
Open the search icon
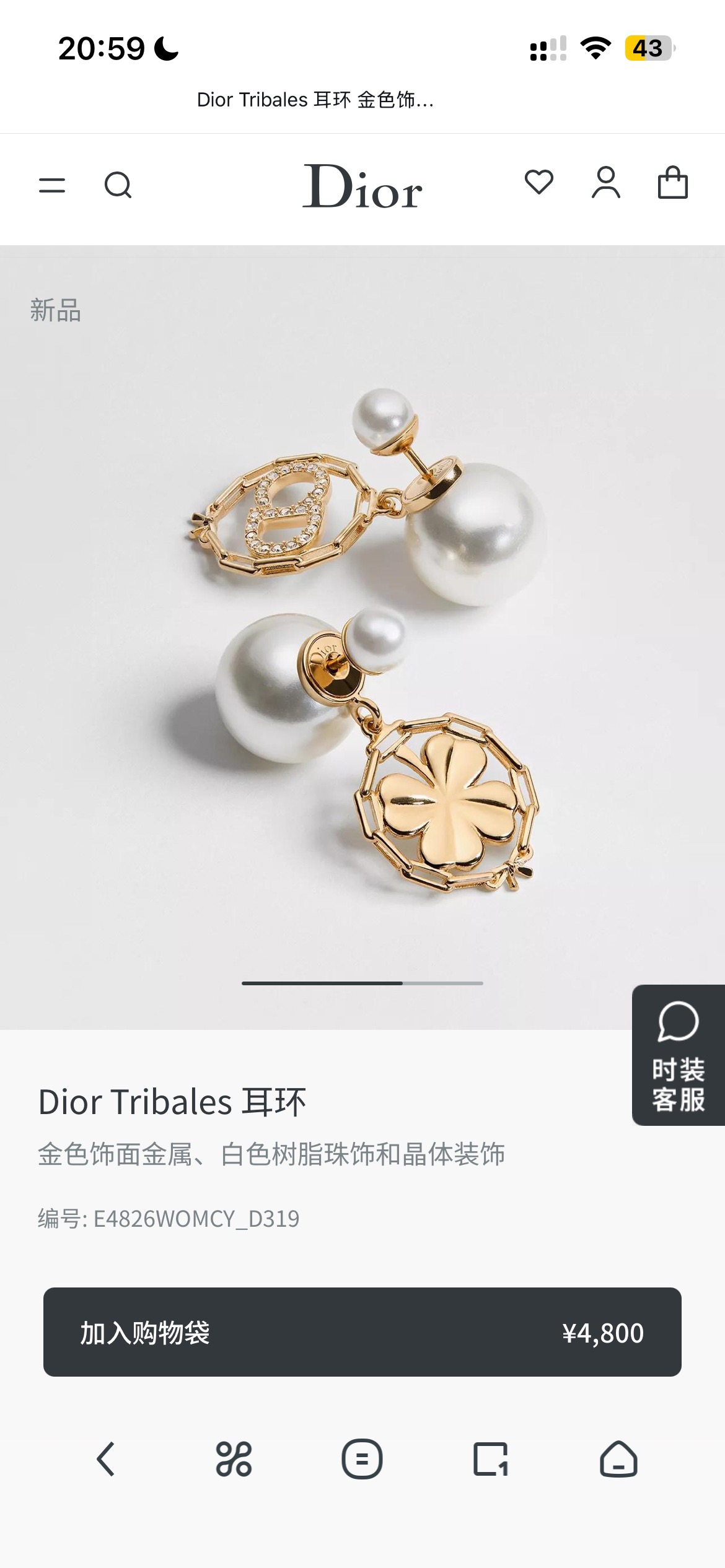[x=118, y=185]
